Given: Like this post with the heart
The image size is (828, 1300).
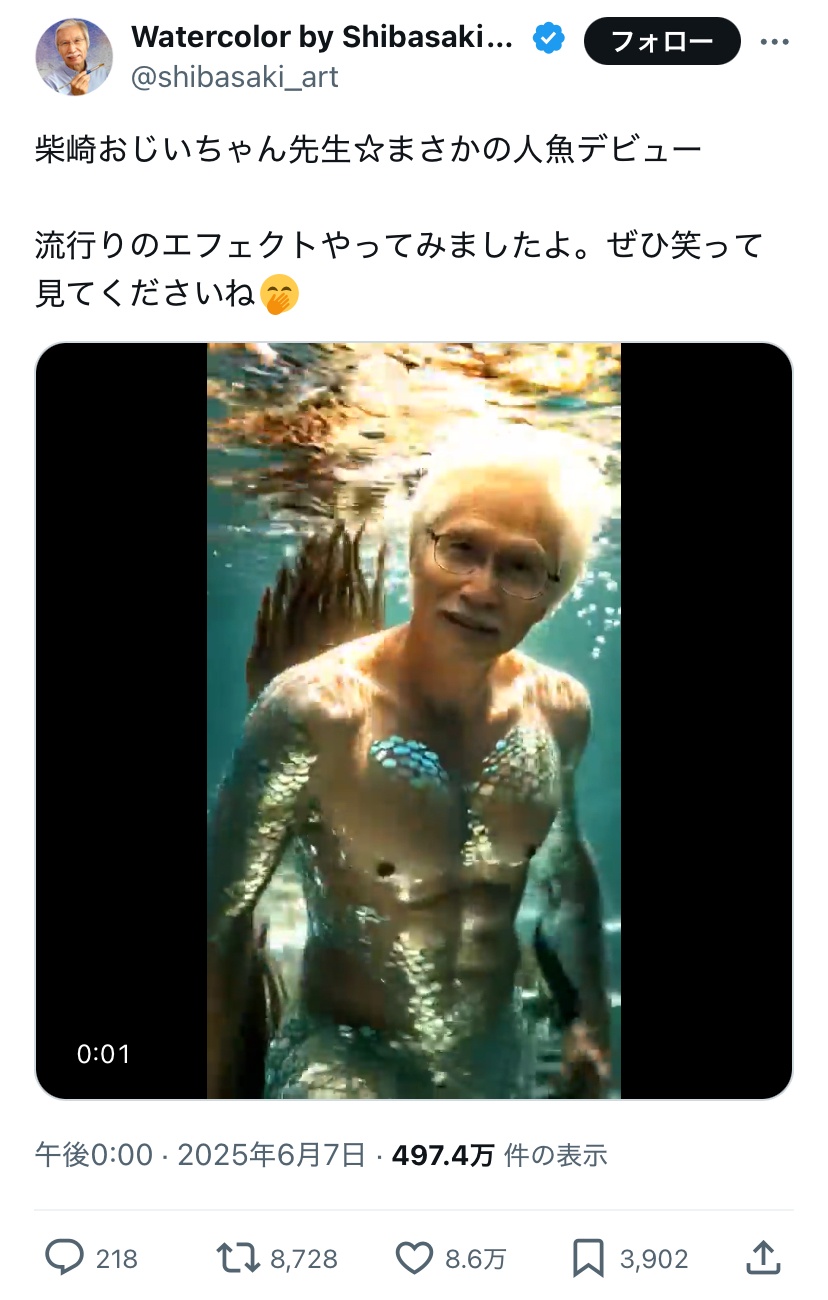Looking at the screenshot, I should (x=414, y=1258).
